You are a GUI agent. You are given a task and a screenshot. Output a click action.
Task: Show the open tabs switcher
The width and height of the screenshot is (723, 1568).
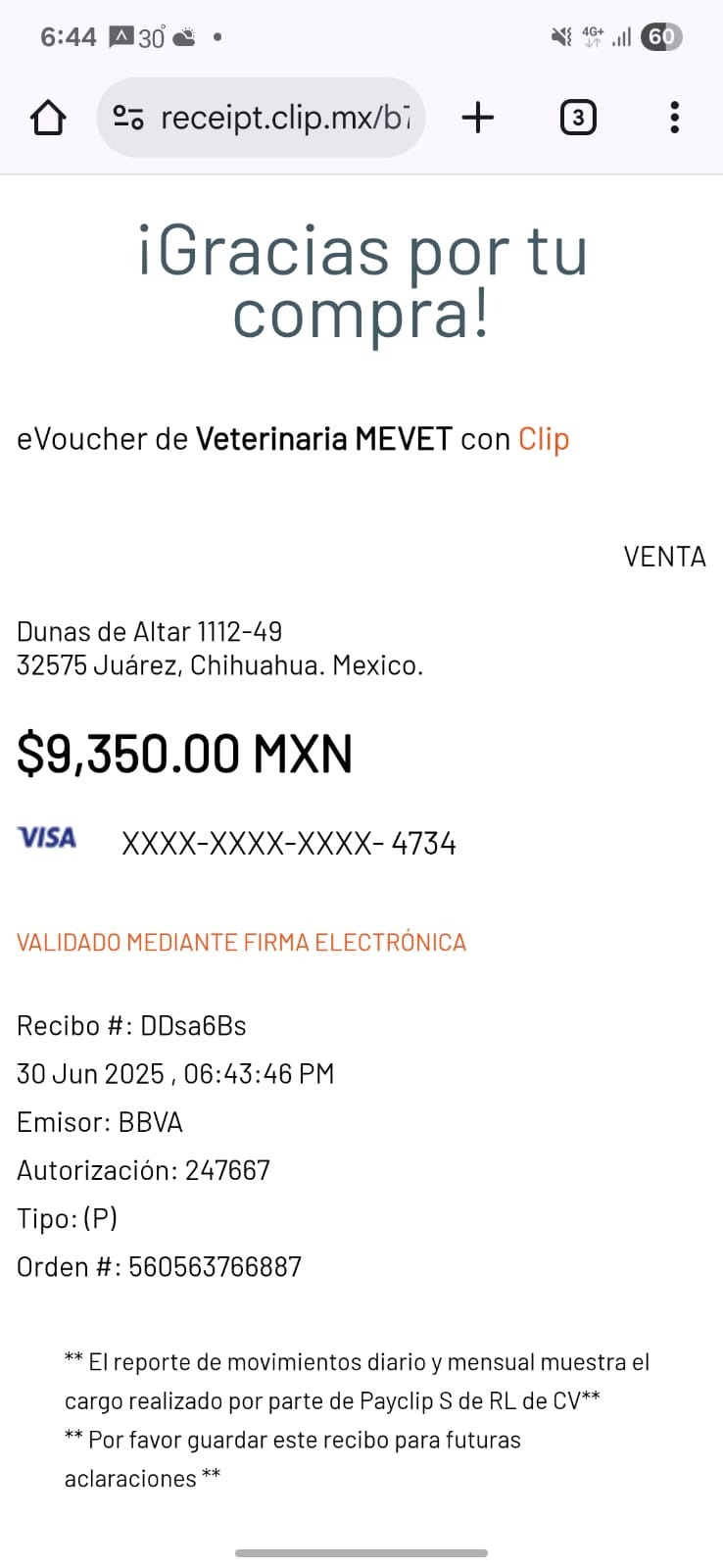[578, 118]
